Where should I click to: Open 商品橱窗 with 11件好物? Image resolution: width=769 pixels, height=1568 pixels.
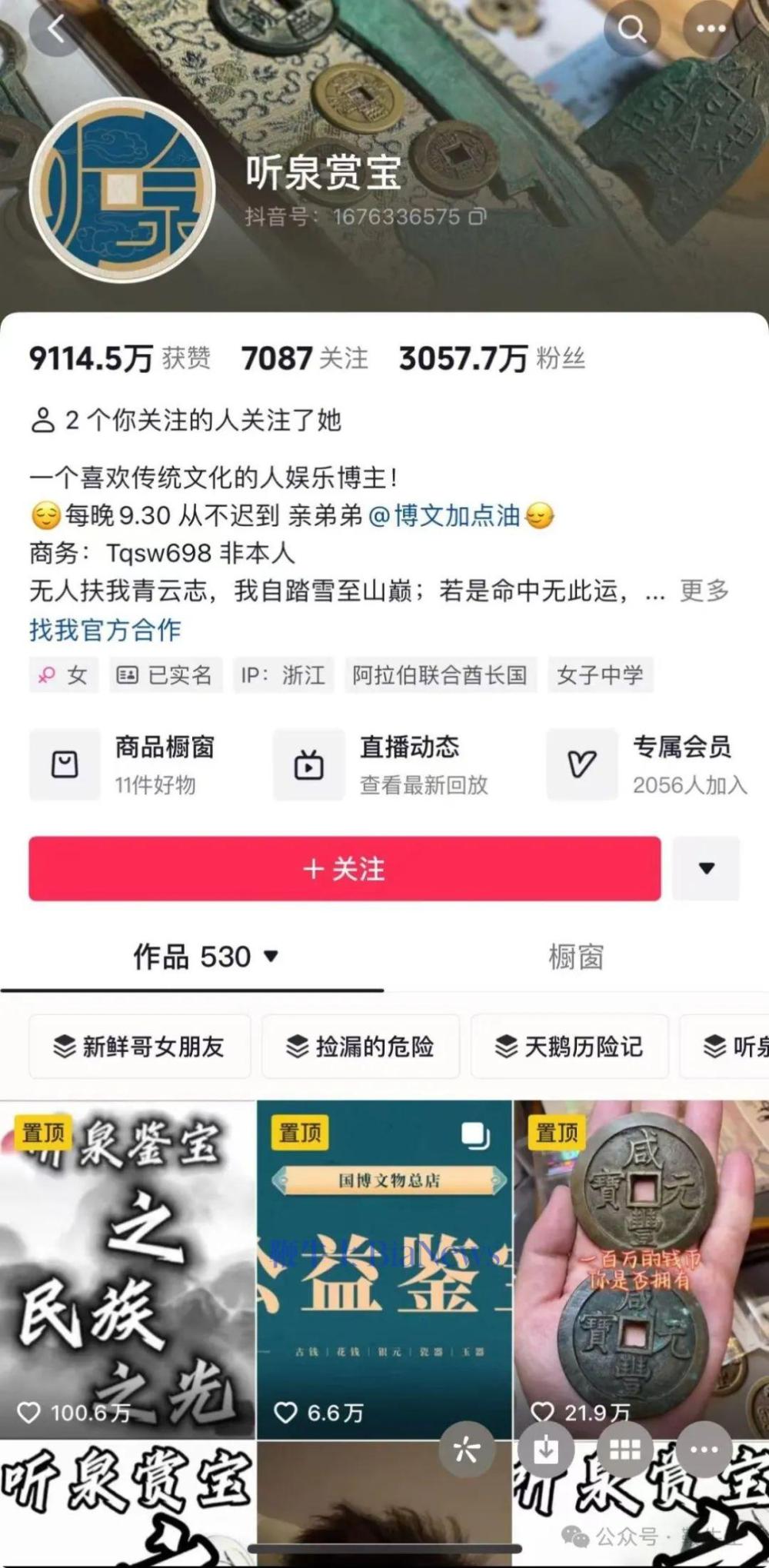pyautogui.click(x=123, y=764)
